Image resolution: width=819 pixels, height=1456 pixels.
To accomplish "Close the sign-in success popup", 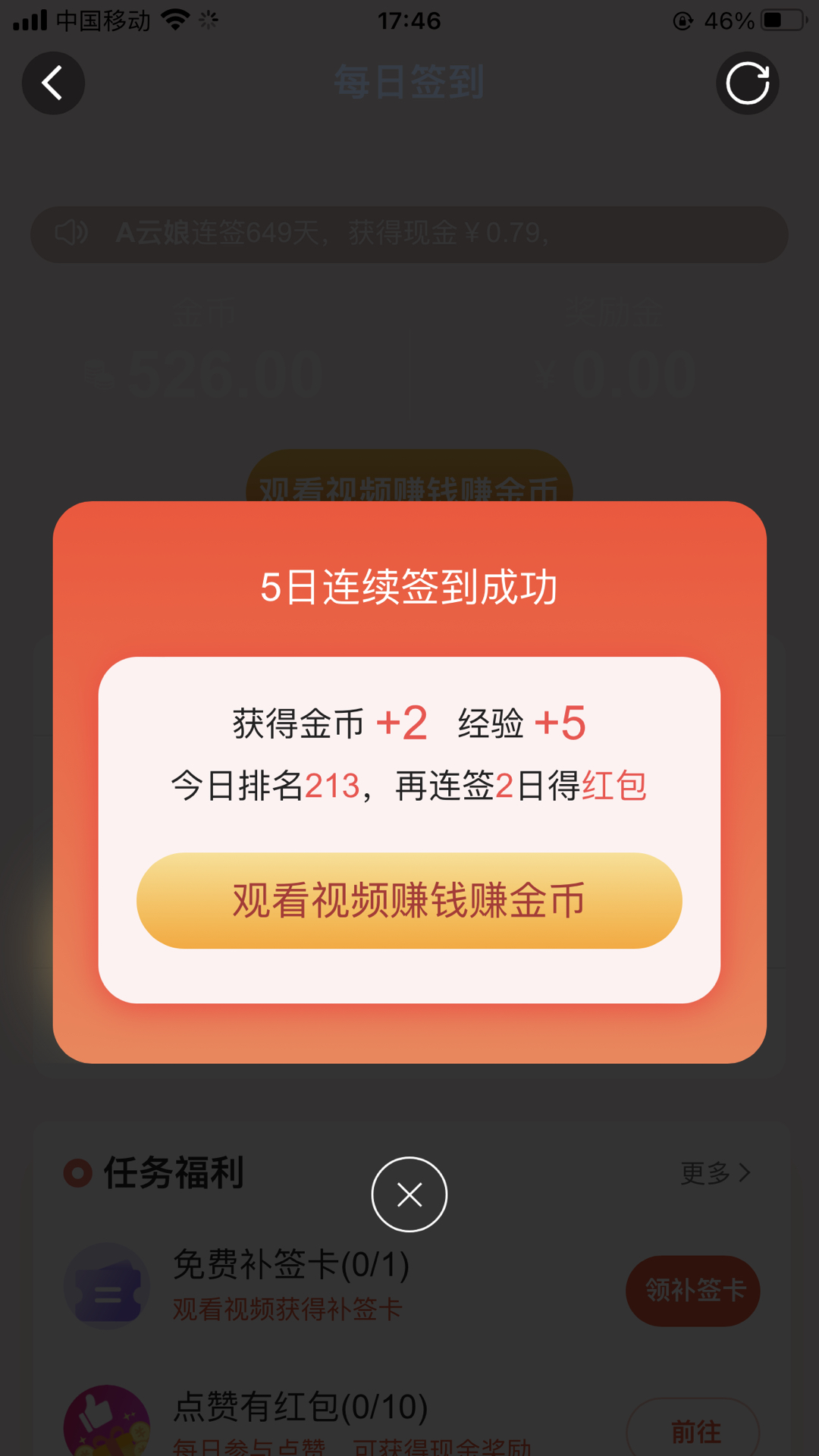I will 409,1194.
